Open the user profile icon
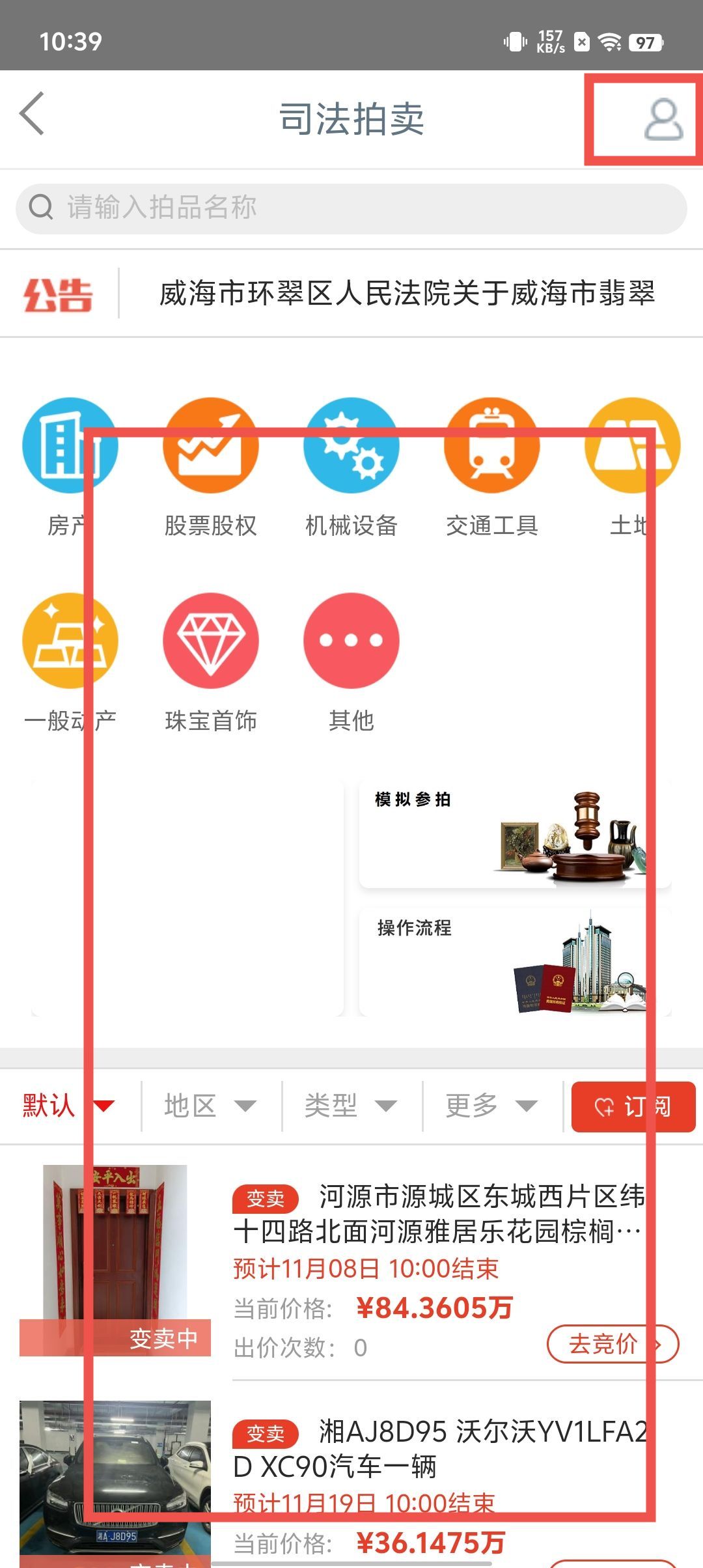703x1568 pixels. pos(663,120)
